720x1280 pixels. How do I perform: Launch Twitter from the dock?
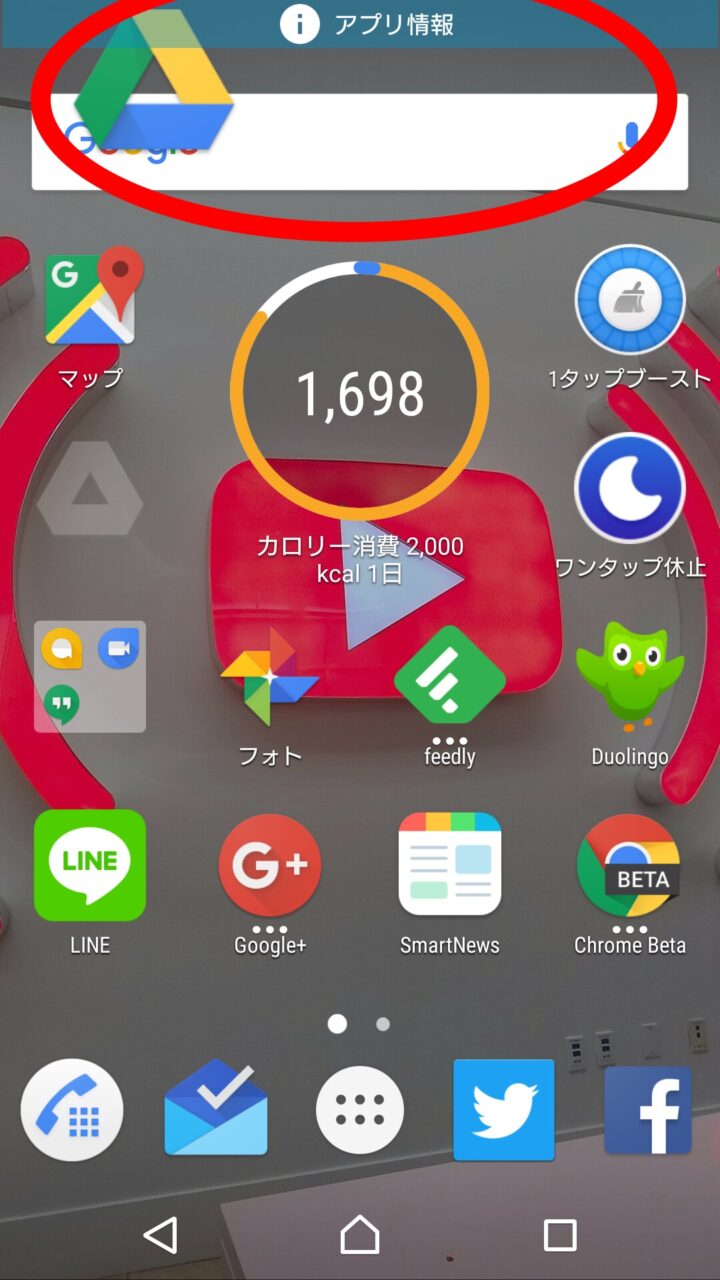coord(504,1110)
